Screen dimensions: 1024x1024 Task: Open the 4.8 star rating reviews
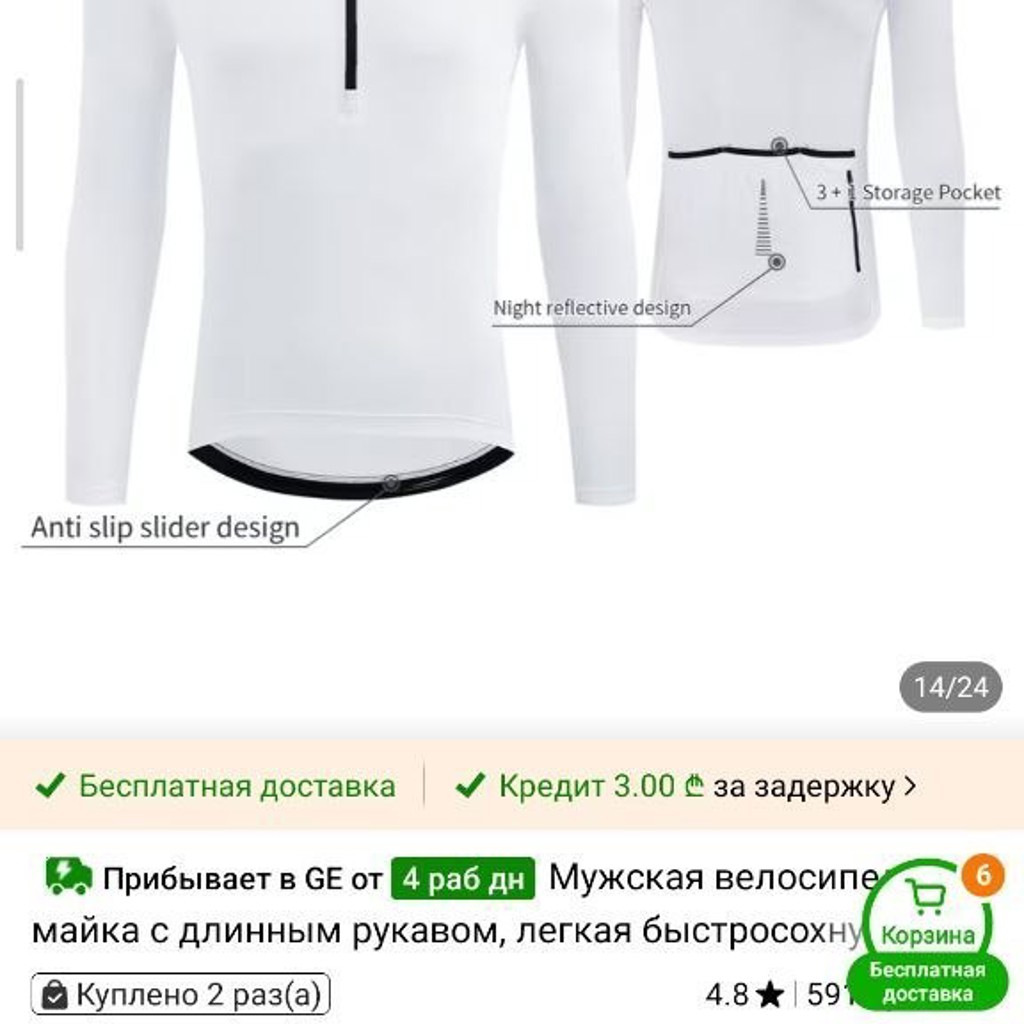point(745,995)
